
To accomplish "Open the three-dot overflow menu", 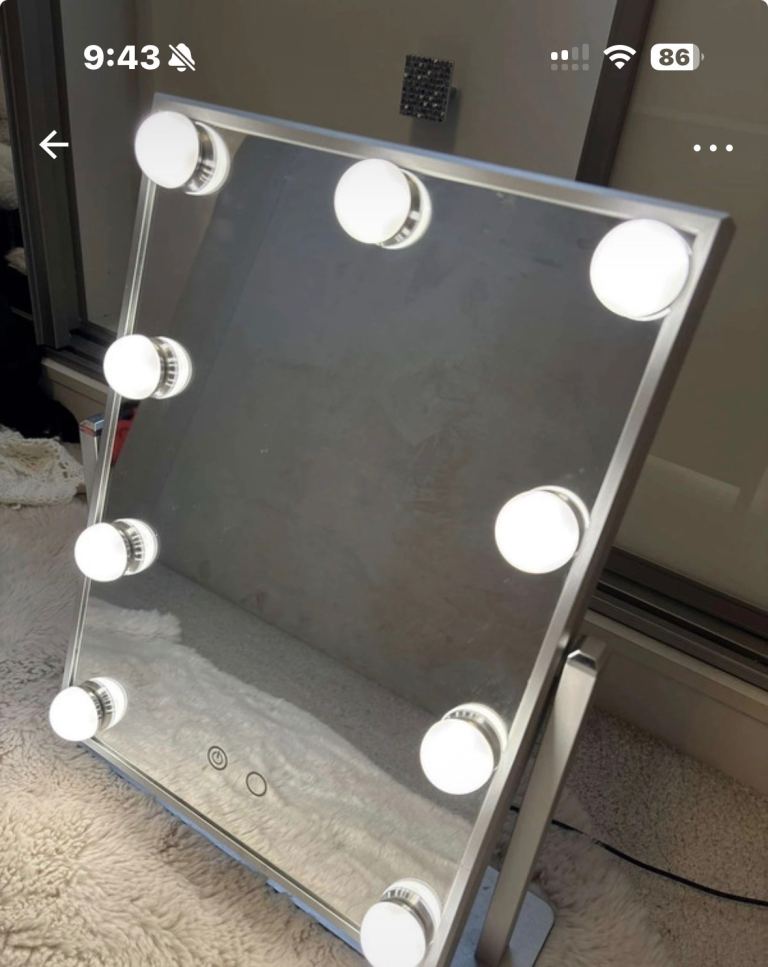I will click(x=712, y=148).
